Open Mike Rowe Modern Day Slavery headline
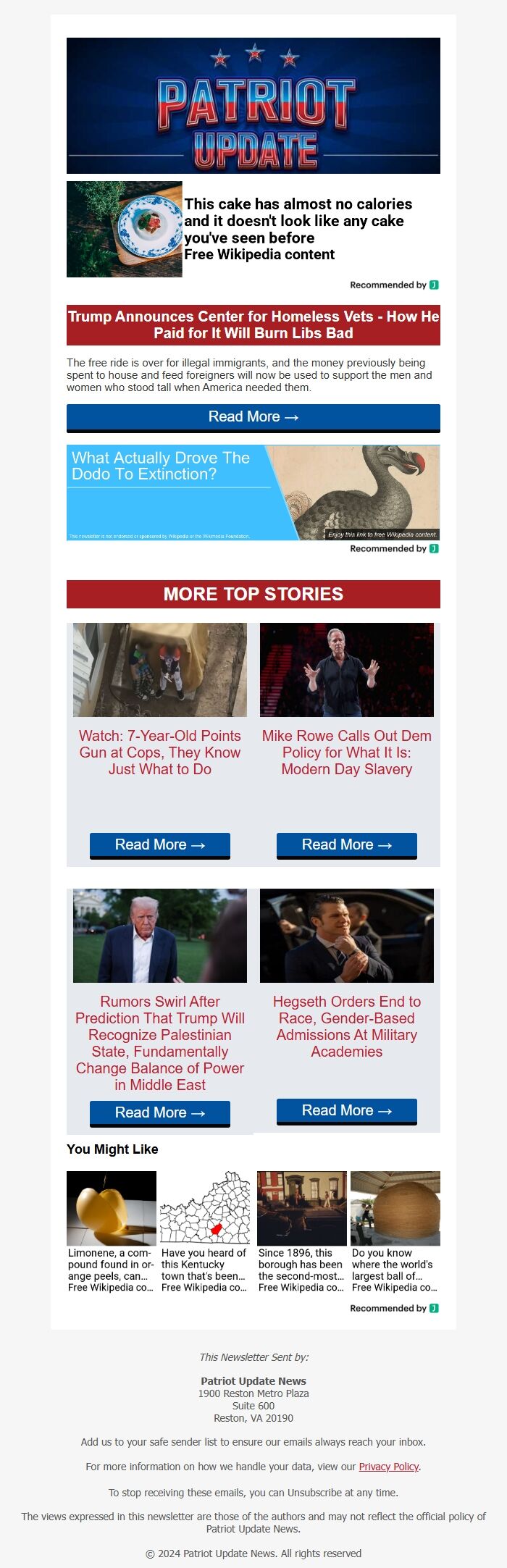The height and width of the screenshot is (1568, 507). click(347, 752)
